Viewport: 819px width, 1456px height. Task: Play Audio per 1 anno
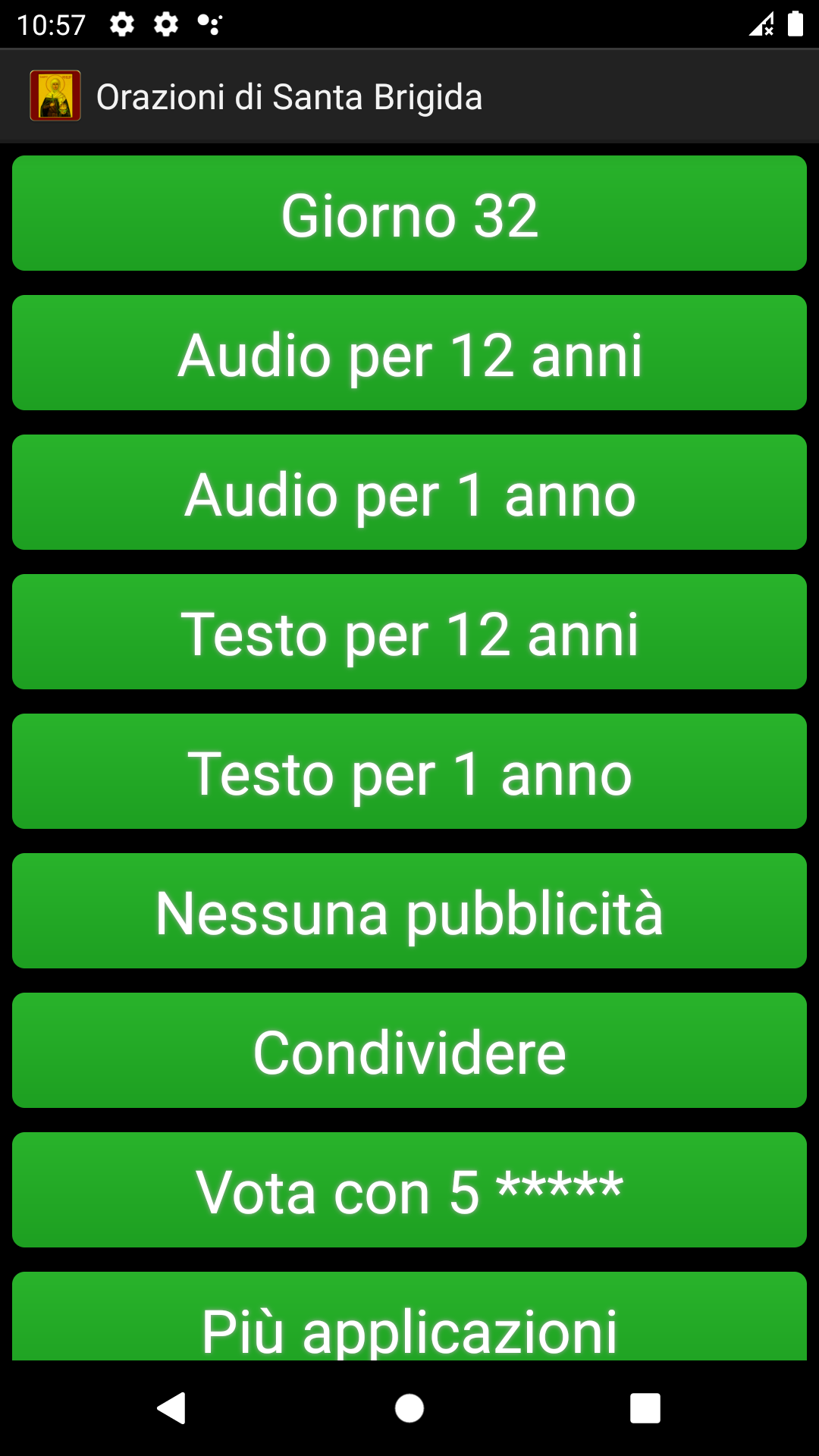point(409,492)
